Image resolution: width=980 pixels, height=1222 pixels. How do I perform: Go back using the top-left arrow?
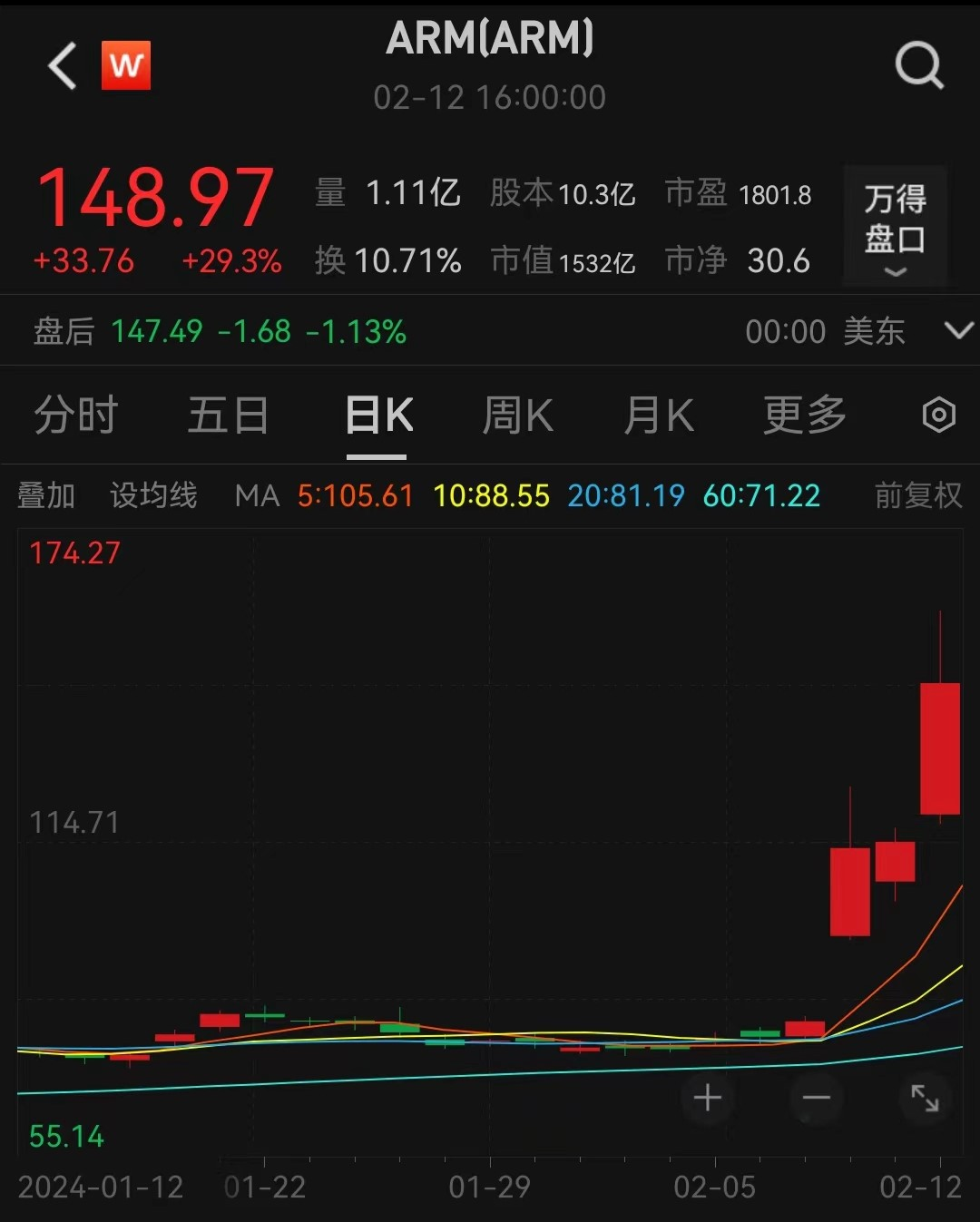(62, 66)
